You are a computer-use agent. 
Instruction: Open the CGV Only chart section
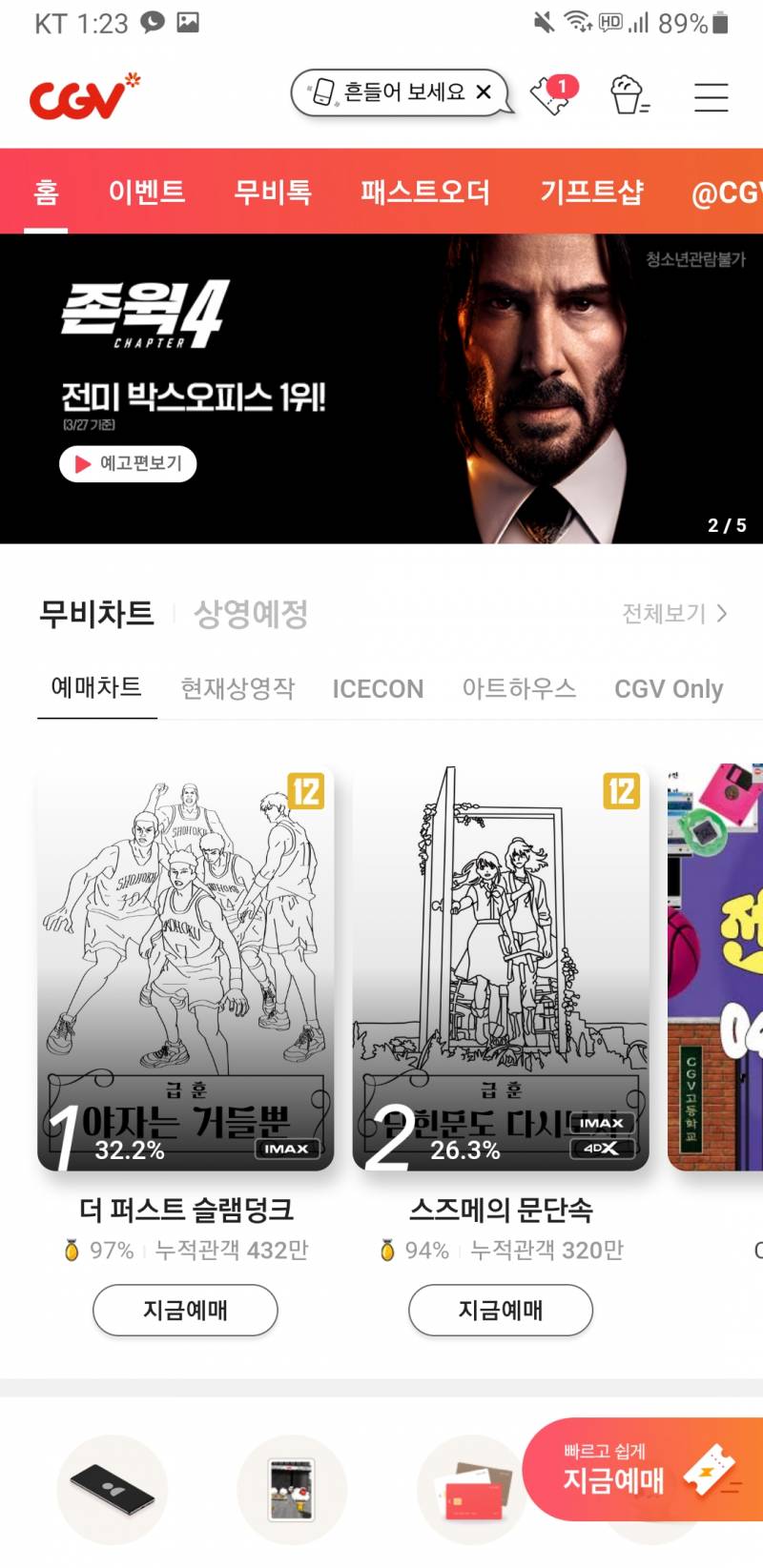pos(668,688)
